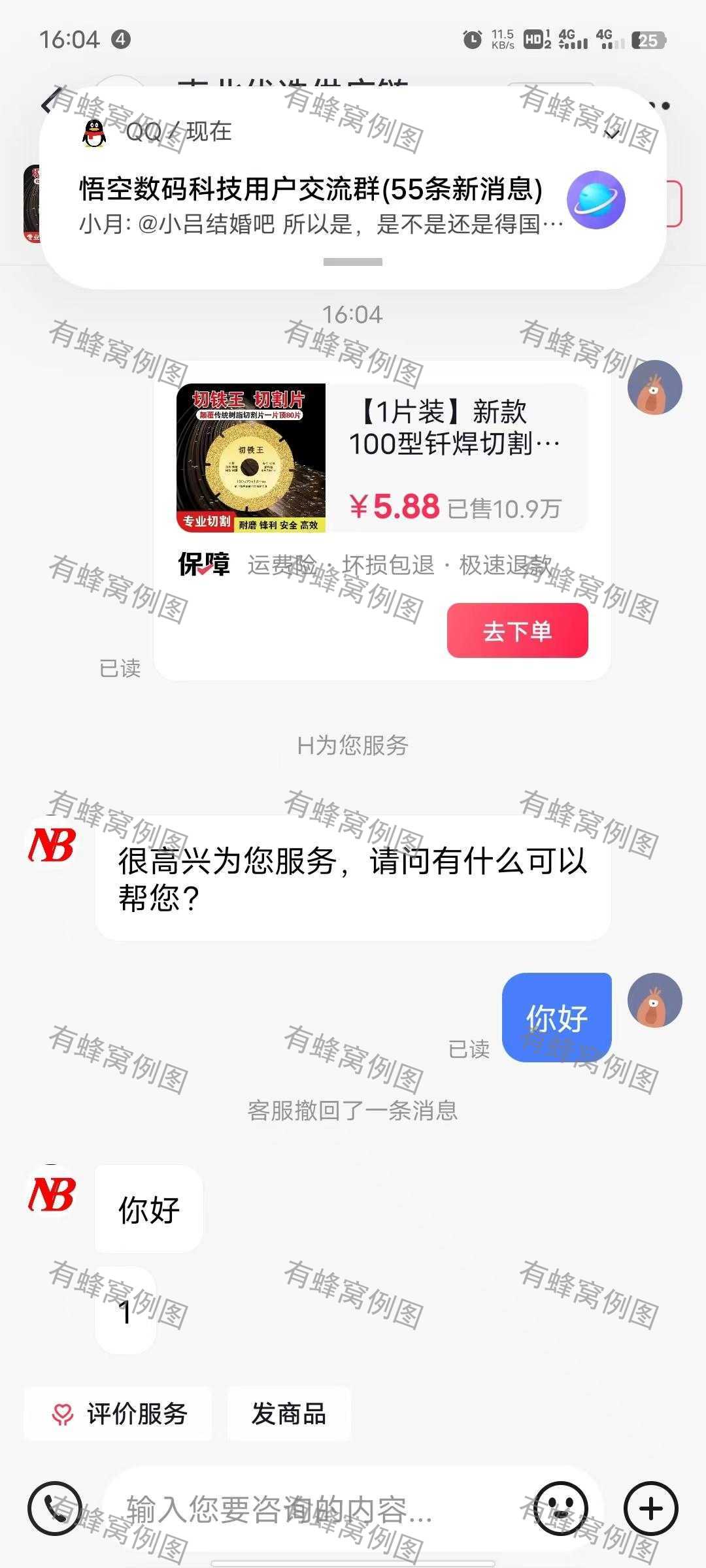
Task: Expand the QQ notification chevron
Action: point(613,134)
